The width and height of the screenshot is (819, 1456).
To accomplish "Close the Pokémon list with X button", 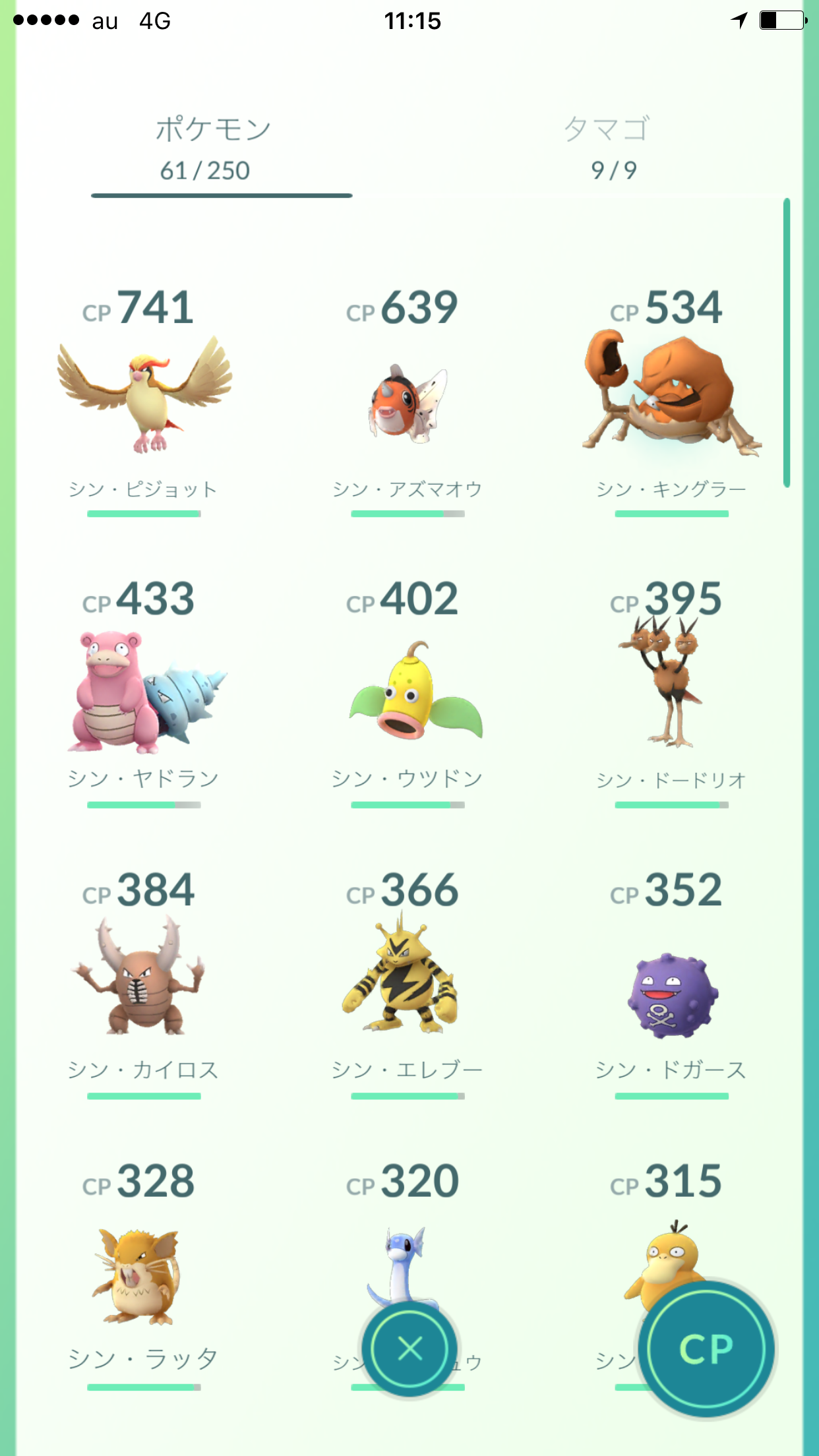I will [409, 1349].
